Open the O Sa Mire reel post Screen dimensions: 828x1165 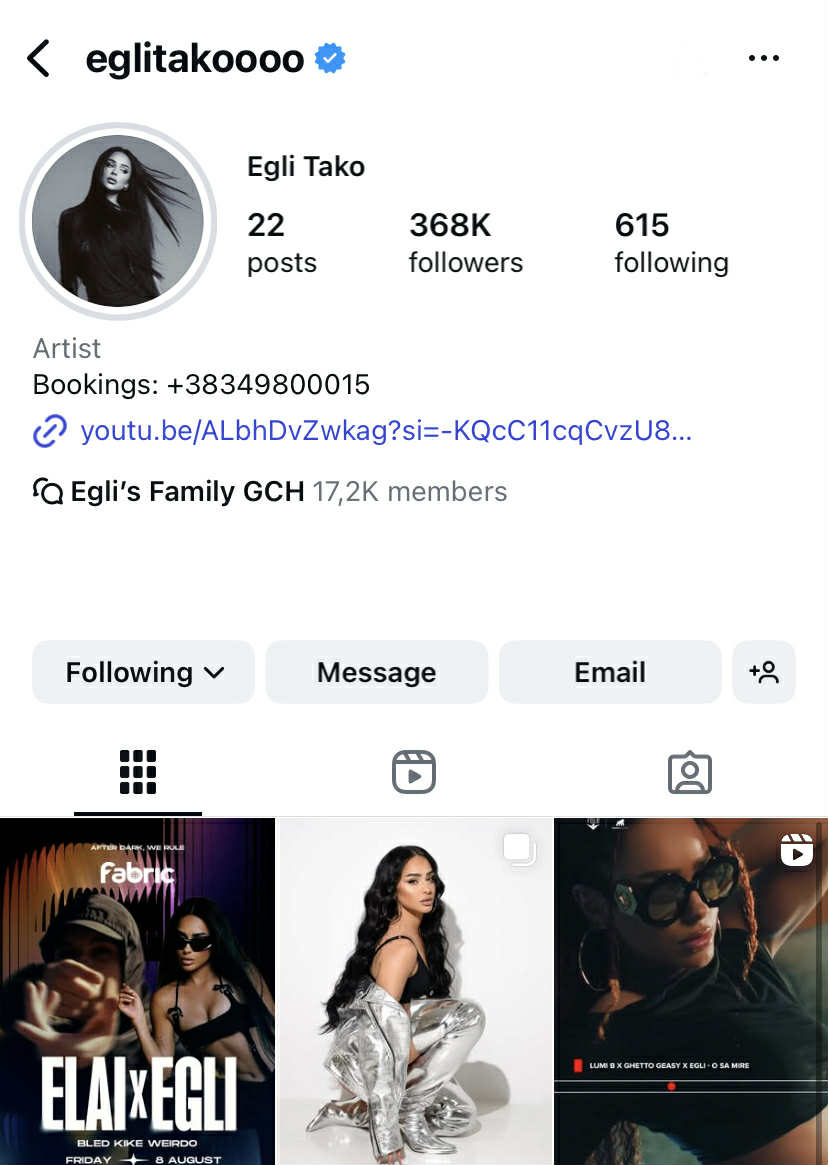[x=691, y=991]
